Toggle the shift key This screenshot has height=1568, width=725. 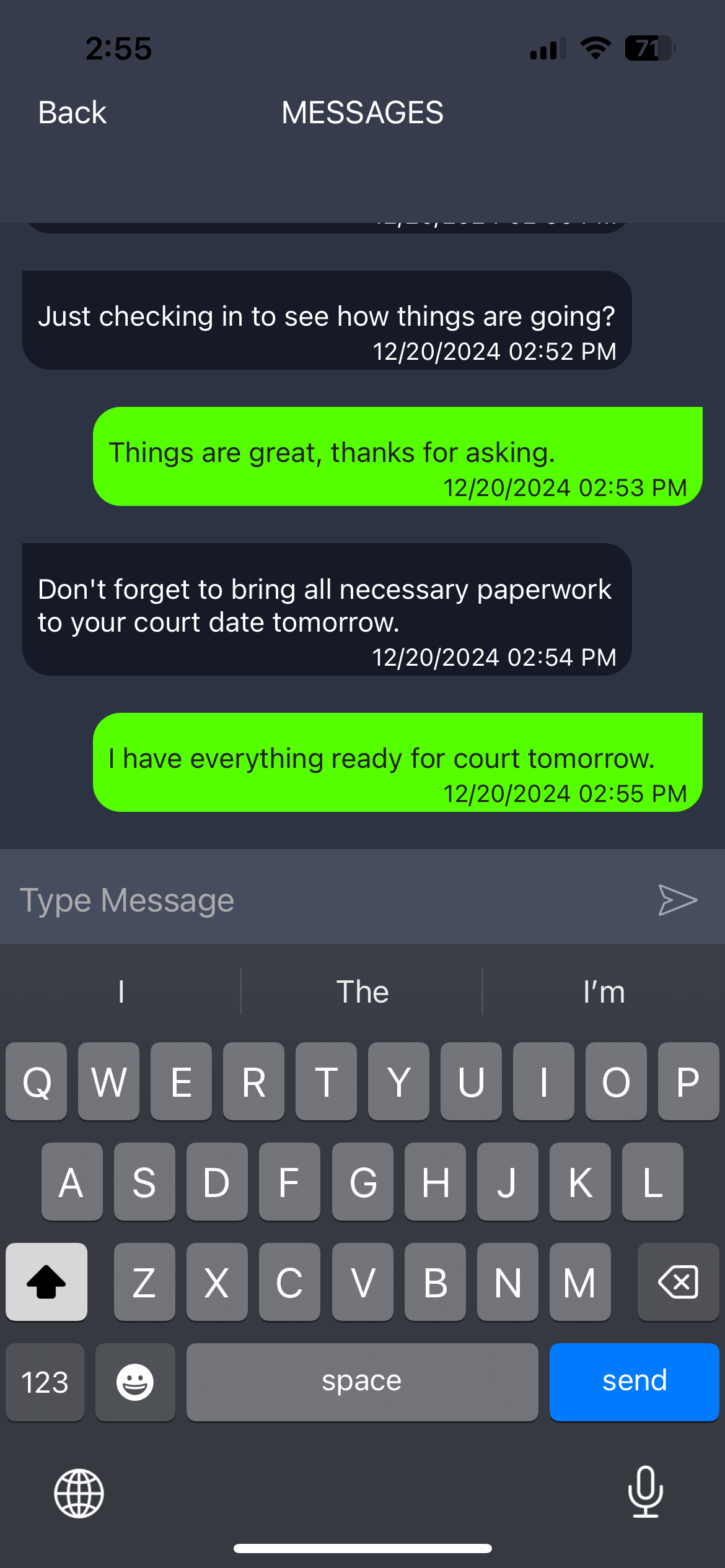[x=46, y=1281]
